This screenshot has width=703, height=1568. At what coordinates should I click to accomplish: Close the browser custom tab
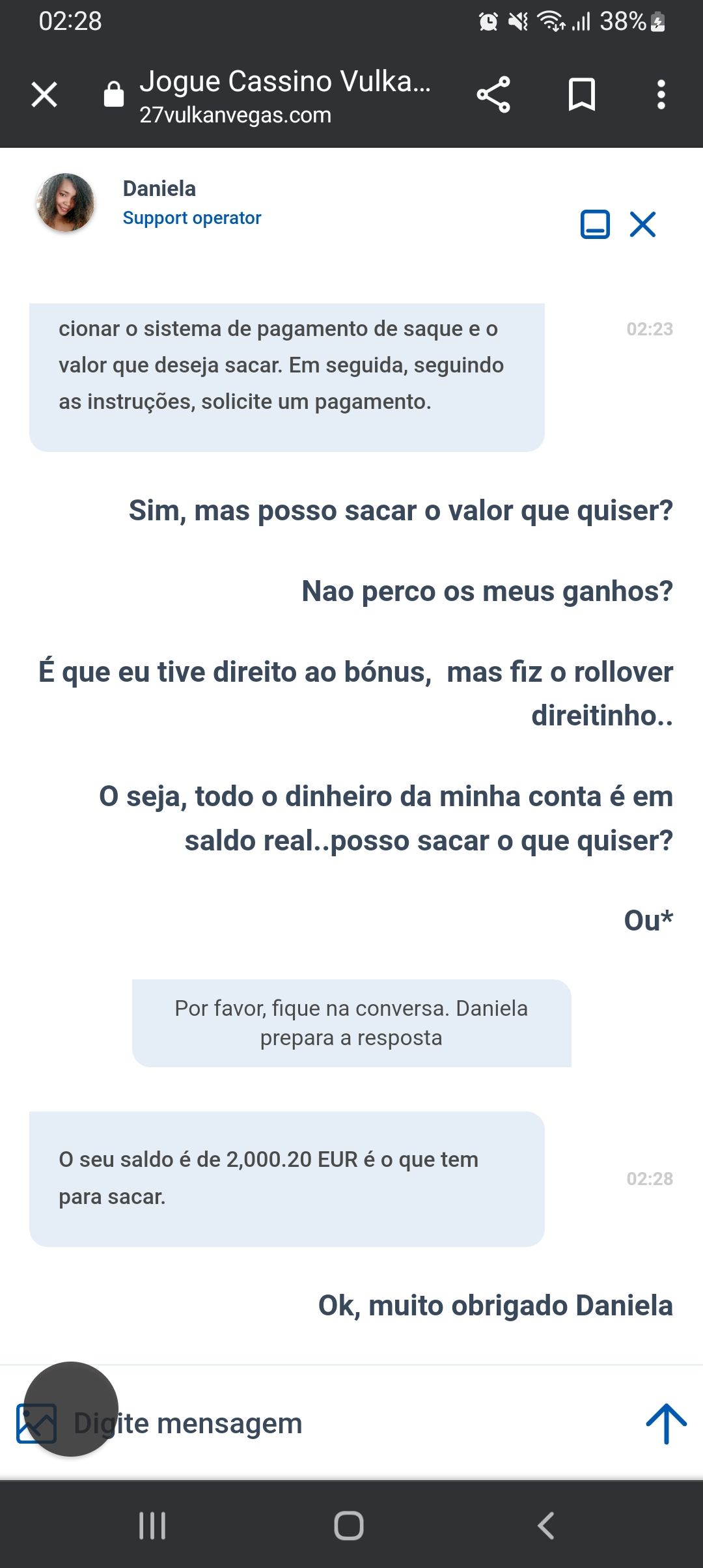click(x=44, y=95)
